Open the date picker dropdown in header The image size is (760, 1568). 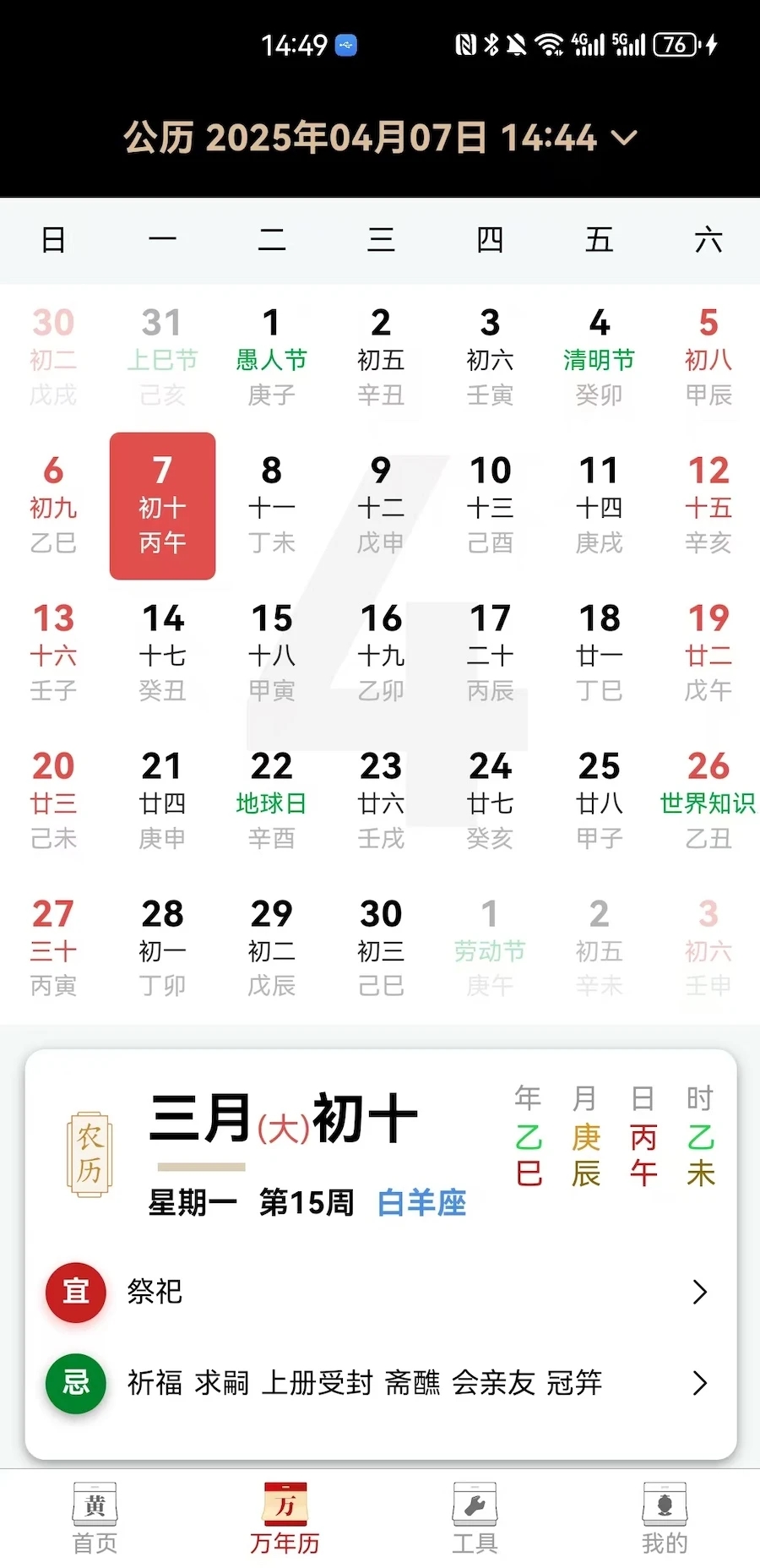point(623,138)
